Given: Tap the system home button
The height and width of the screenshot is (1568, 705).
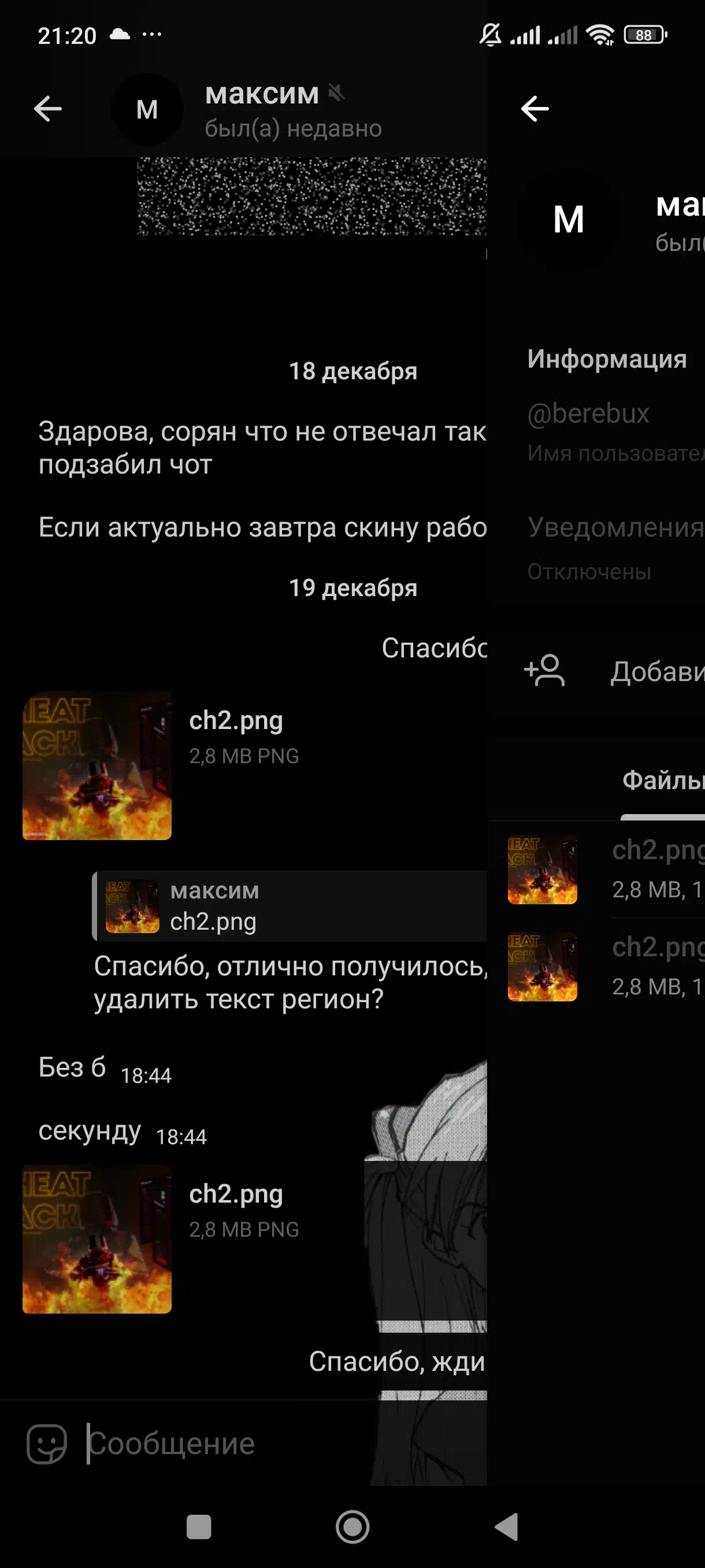Looking at the screenshot, I should 353,1526.
